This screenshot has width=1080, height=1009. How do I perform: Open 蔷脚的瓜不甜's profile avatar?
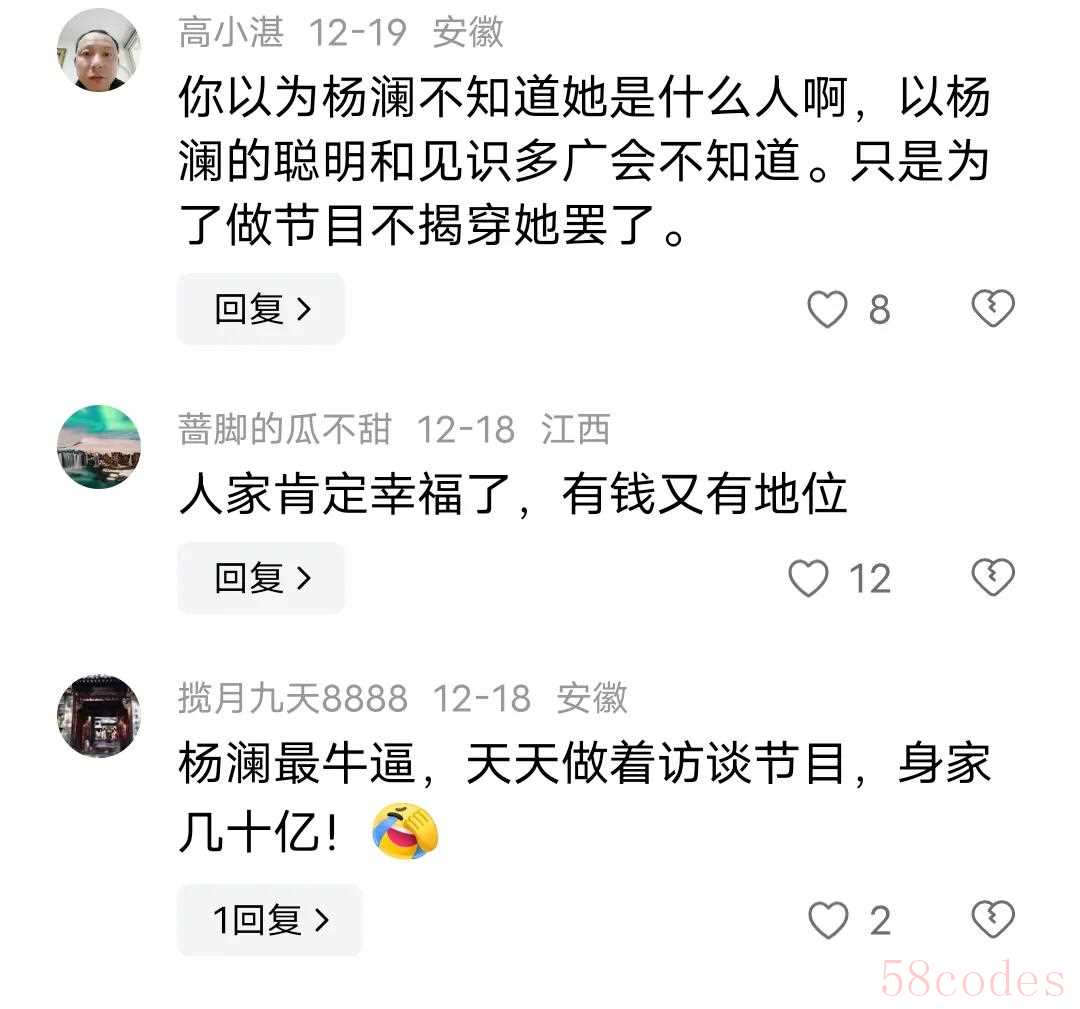click(x=99, y=447)
